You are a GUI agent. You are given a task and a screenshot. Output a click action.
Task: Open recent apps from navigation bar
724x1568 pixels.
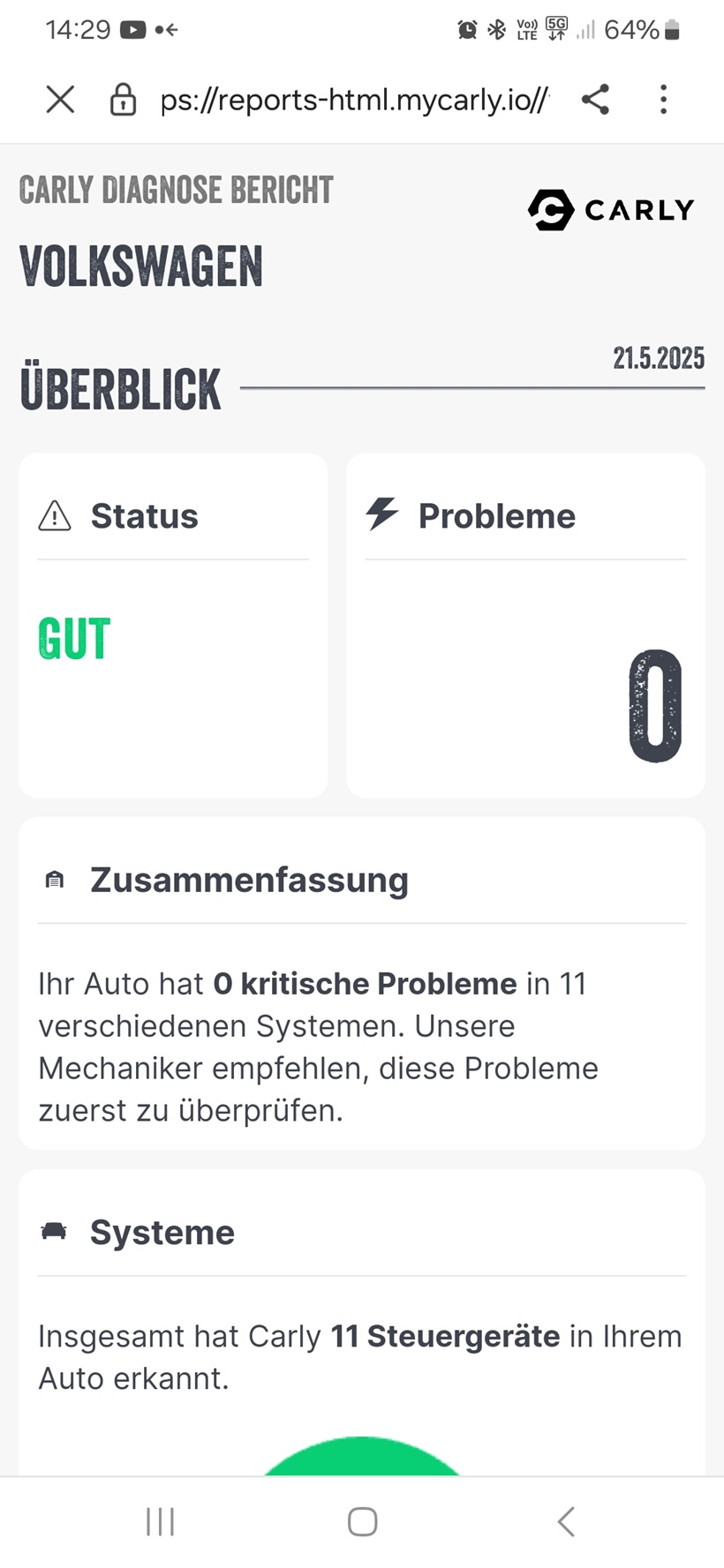[x=161, y=1521]
